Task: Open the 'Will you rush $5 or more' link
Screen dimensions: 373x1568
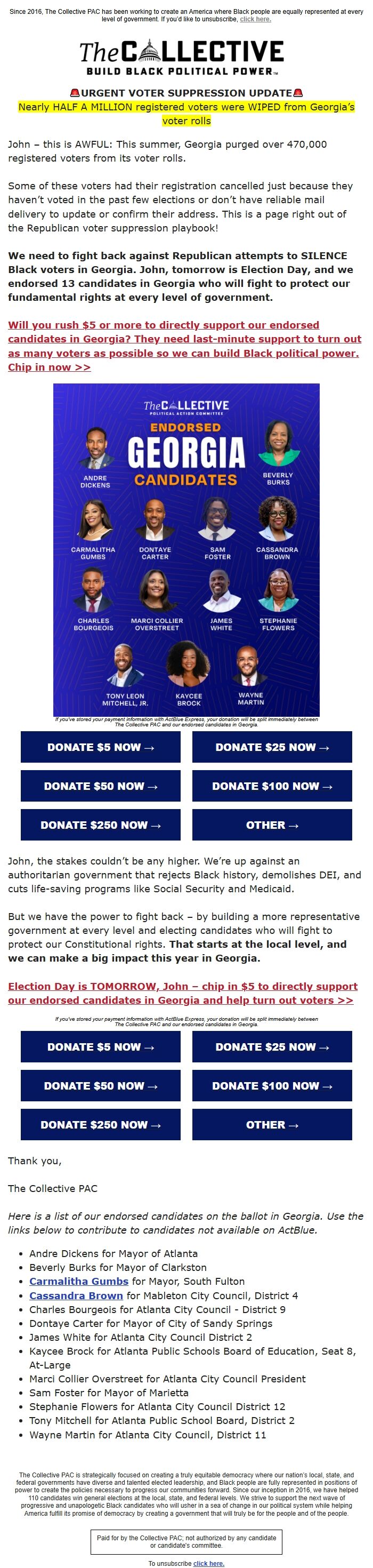Action: click(x=184, y=346)
